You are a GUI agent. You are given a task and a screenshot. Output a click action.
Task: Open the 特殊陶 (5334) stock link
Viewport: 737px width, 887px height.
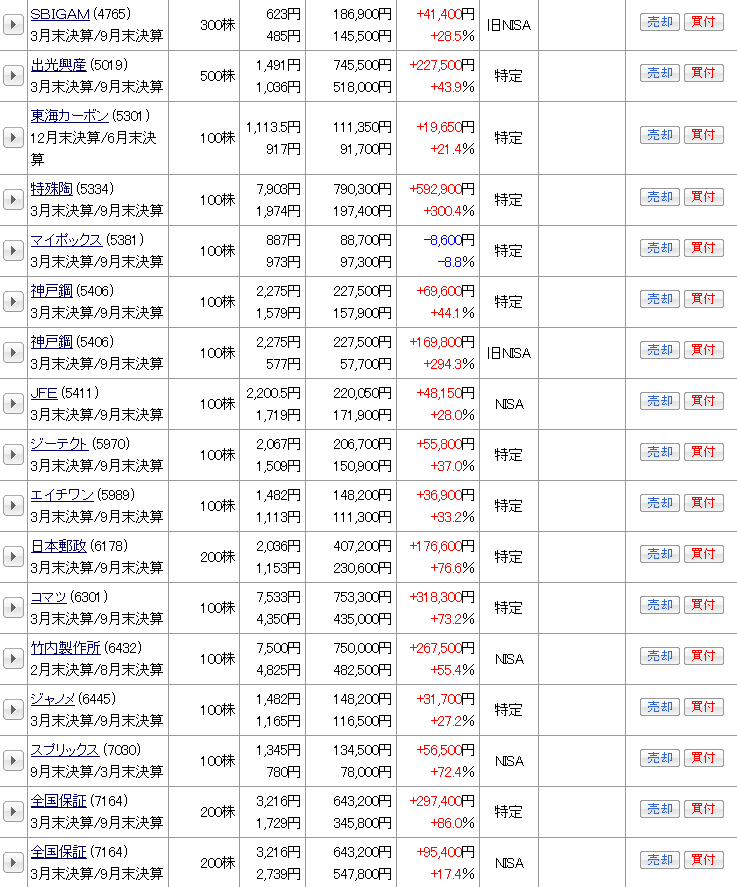pos(51,189)
